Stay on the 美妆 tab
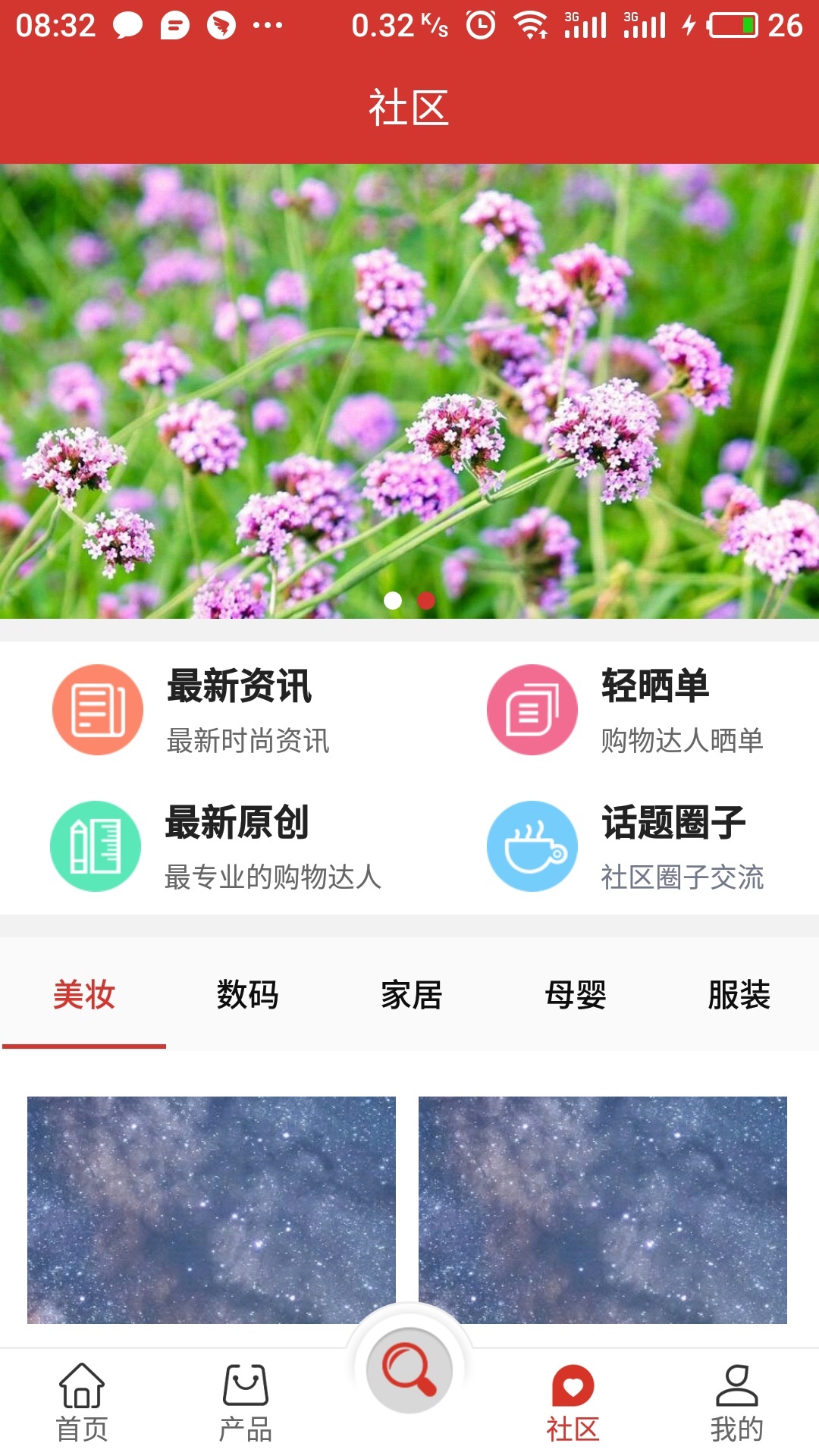Screen dimensions: 819x1456 pos(85,996)
